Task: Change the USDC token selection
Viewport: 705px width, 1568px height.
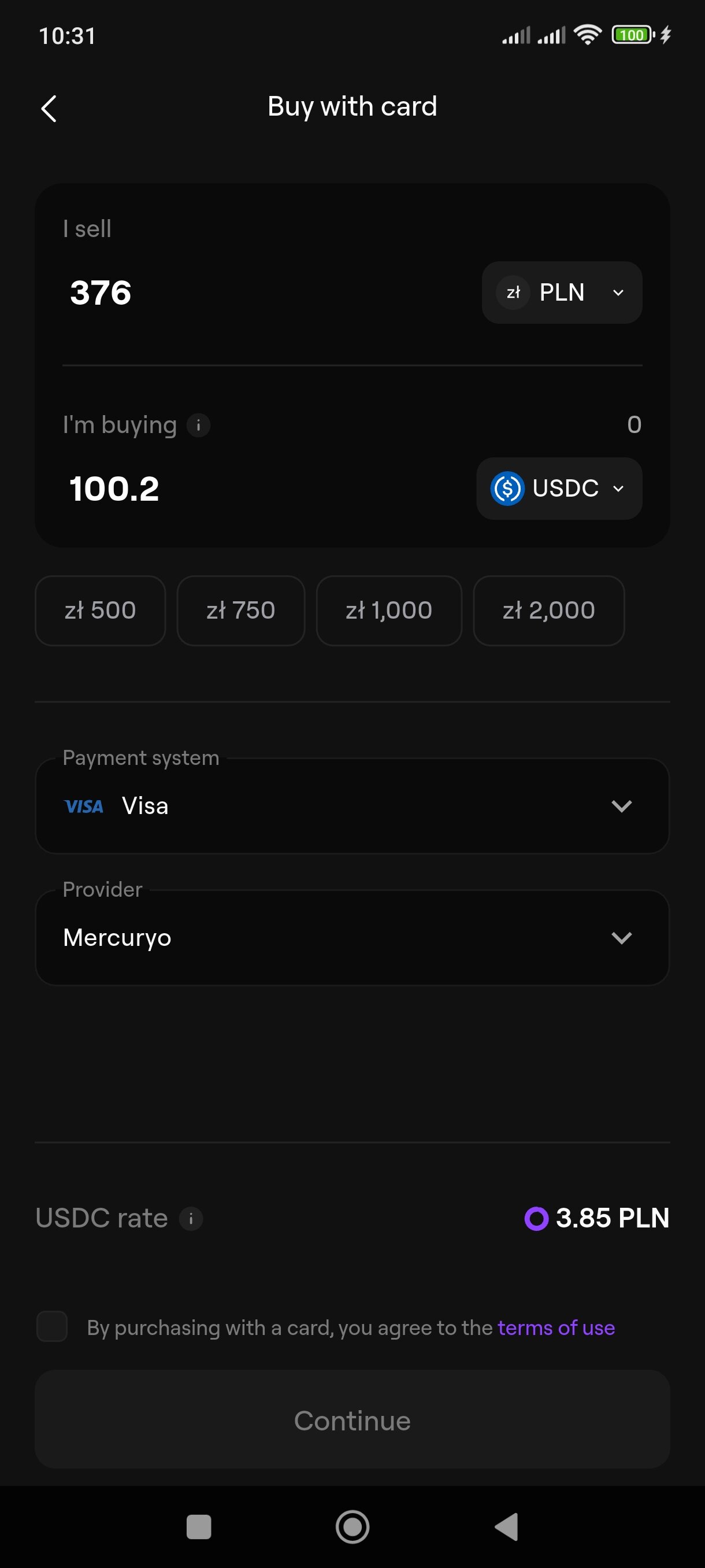Action: (x=558, y=489)
